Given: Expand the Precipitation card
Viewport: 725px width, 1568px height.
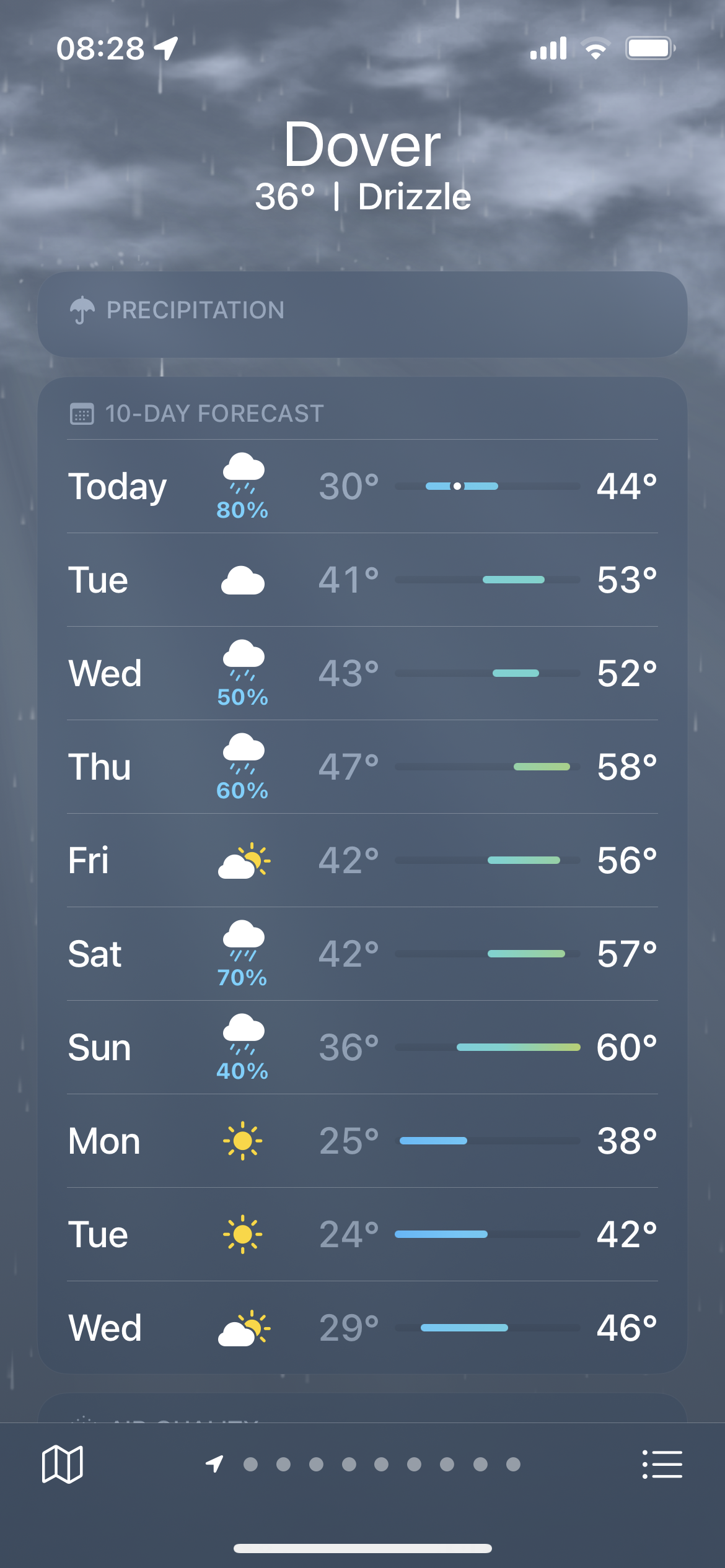Looking at the screenshot, I should click(362, 314).
